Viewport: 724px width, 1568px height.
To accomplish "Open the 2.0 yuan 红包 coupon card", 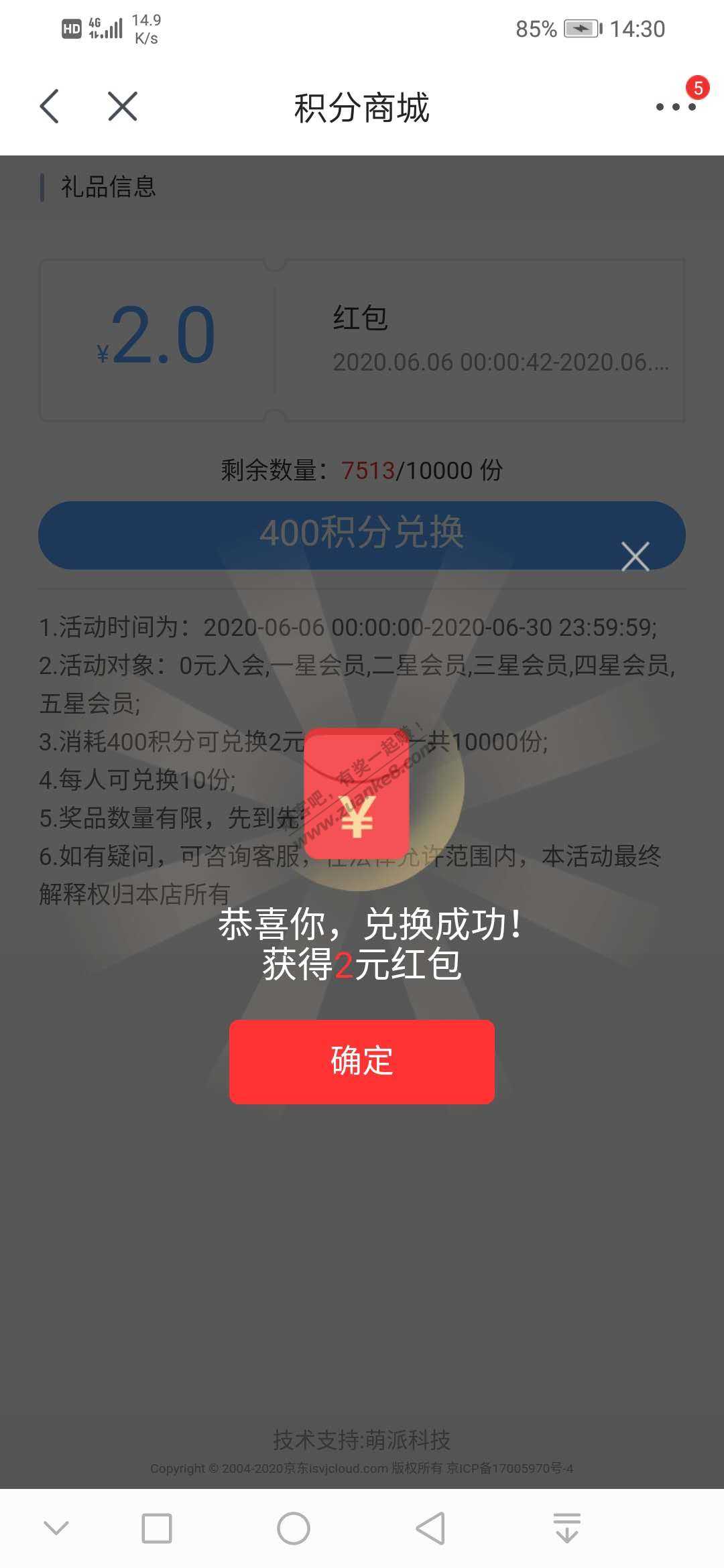I will (x=361, y=340).
